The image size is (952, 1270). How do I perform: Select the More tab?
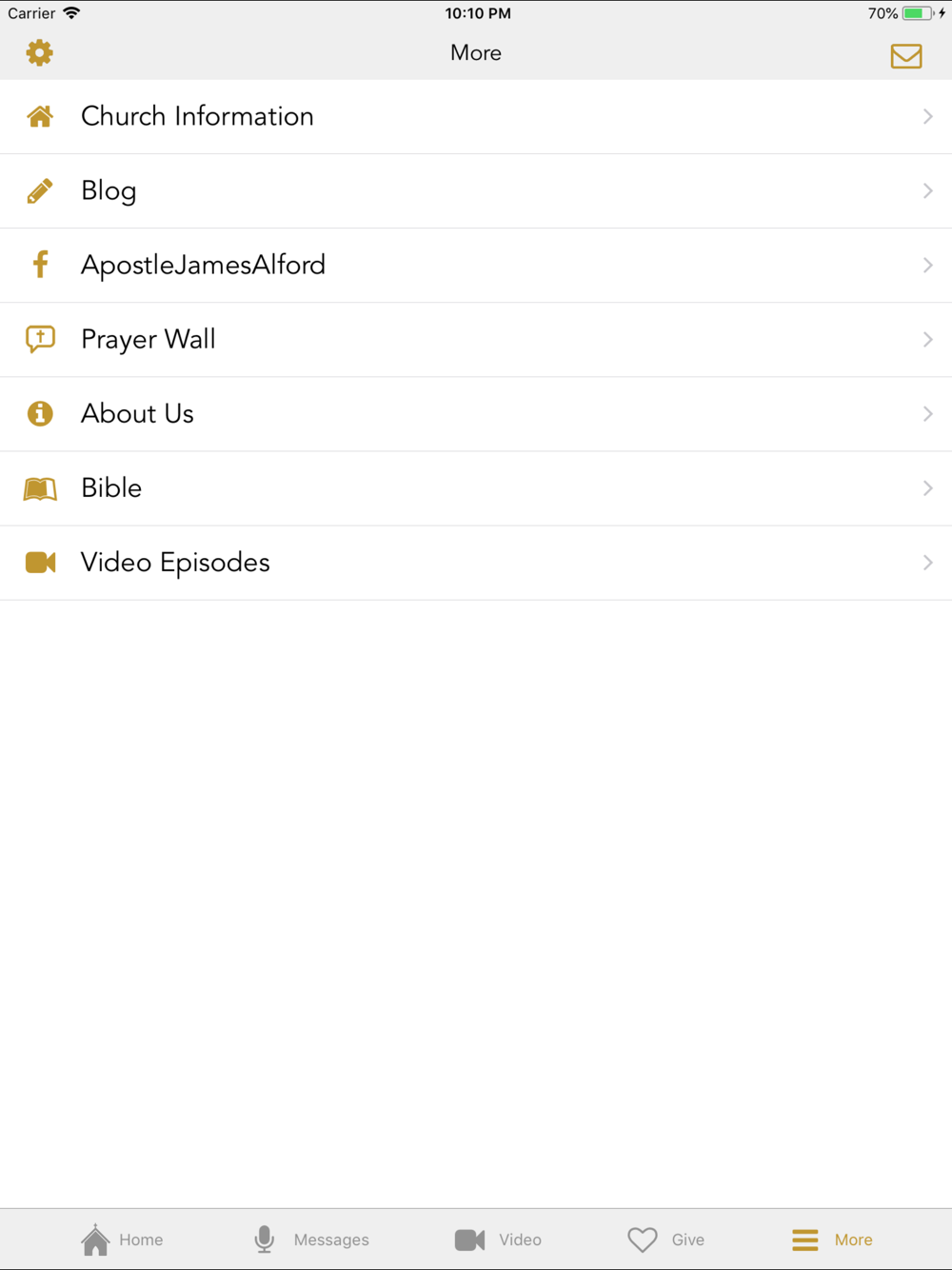pyautogui.click(x=832, y=1240)
